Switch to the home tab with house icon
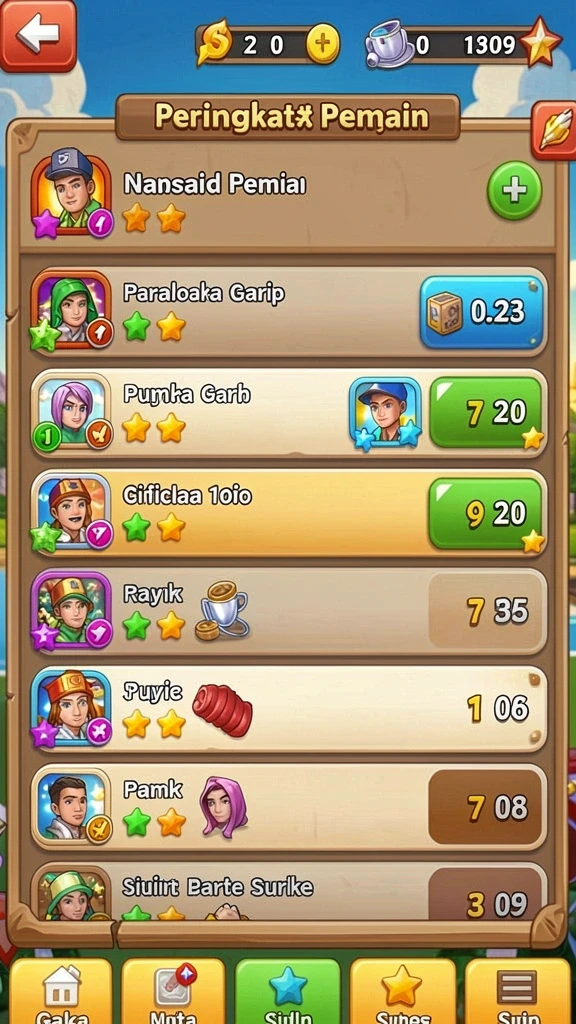The image size is (576, 1024). [61, 991]
